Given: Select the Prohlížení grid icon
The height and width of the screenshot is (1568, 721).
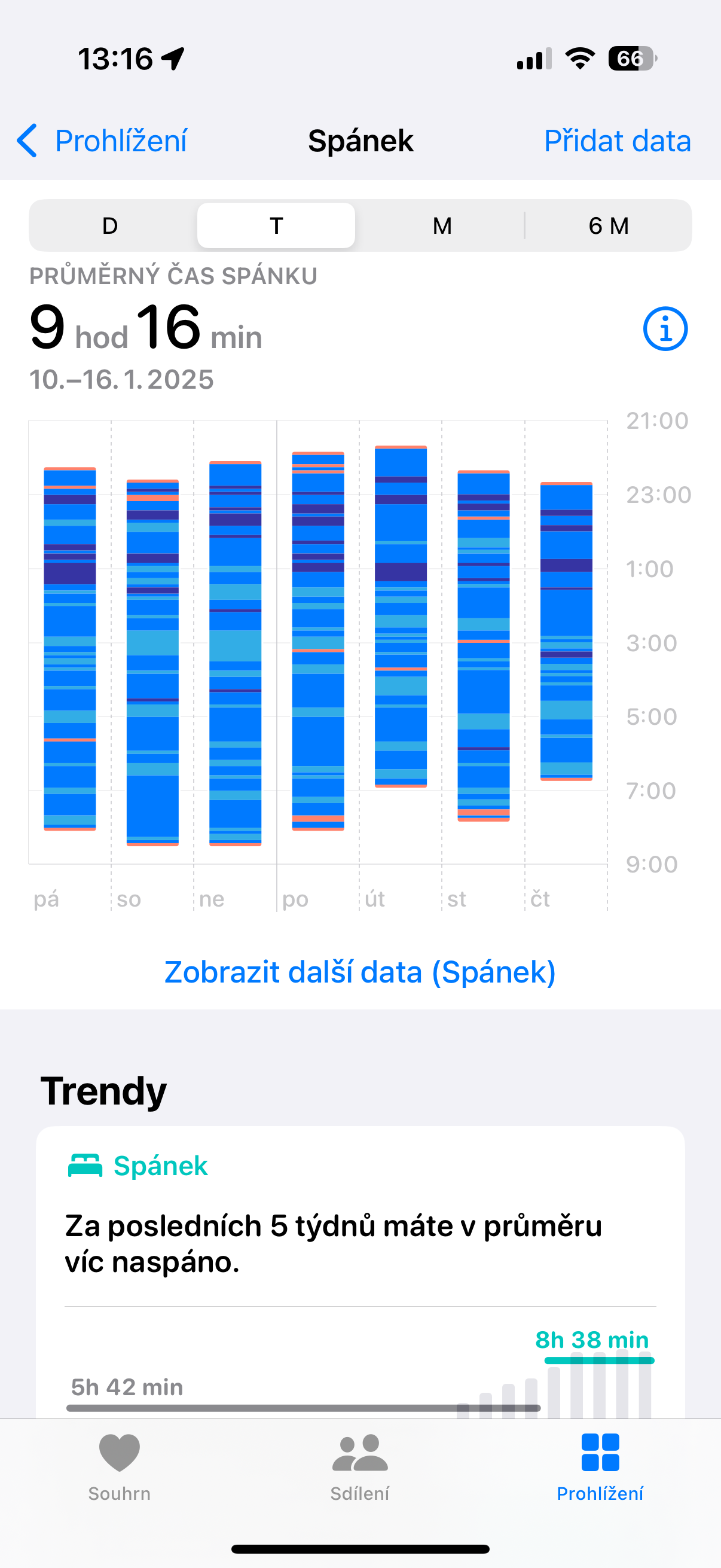Looking at the screenshot, I should click(x=599, y=1452).
